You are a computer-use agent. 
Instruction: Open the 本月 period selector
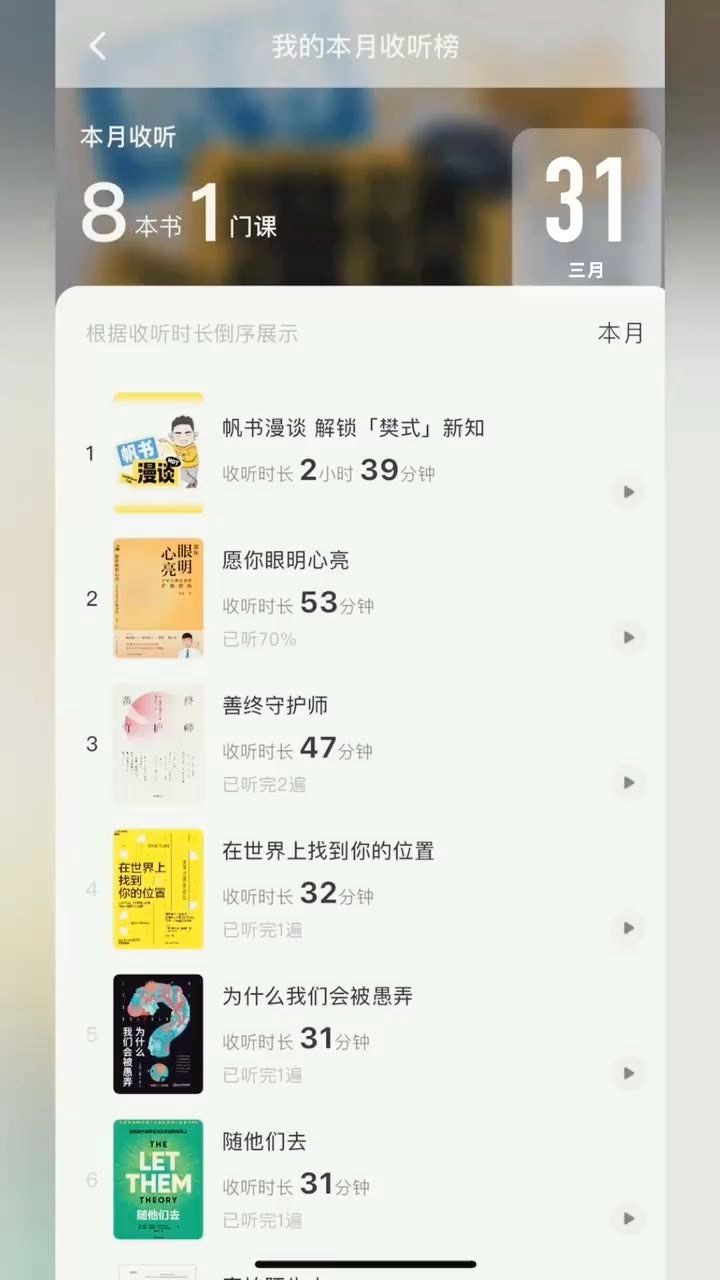pos(620,334)
